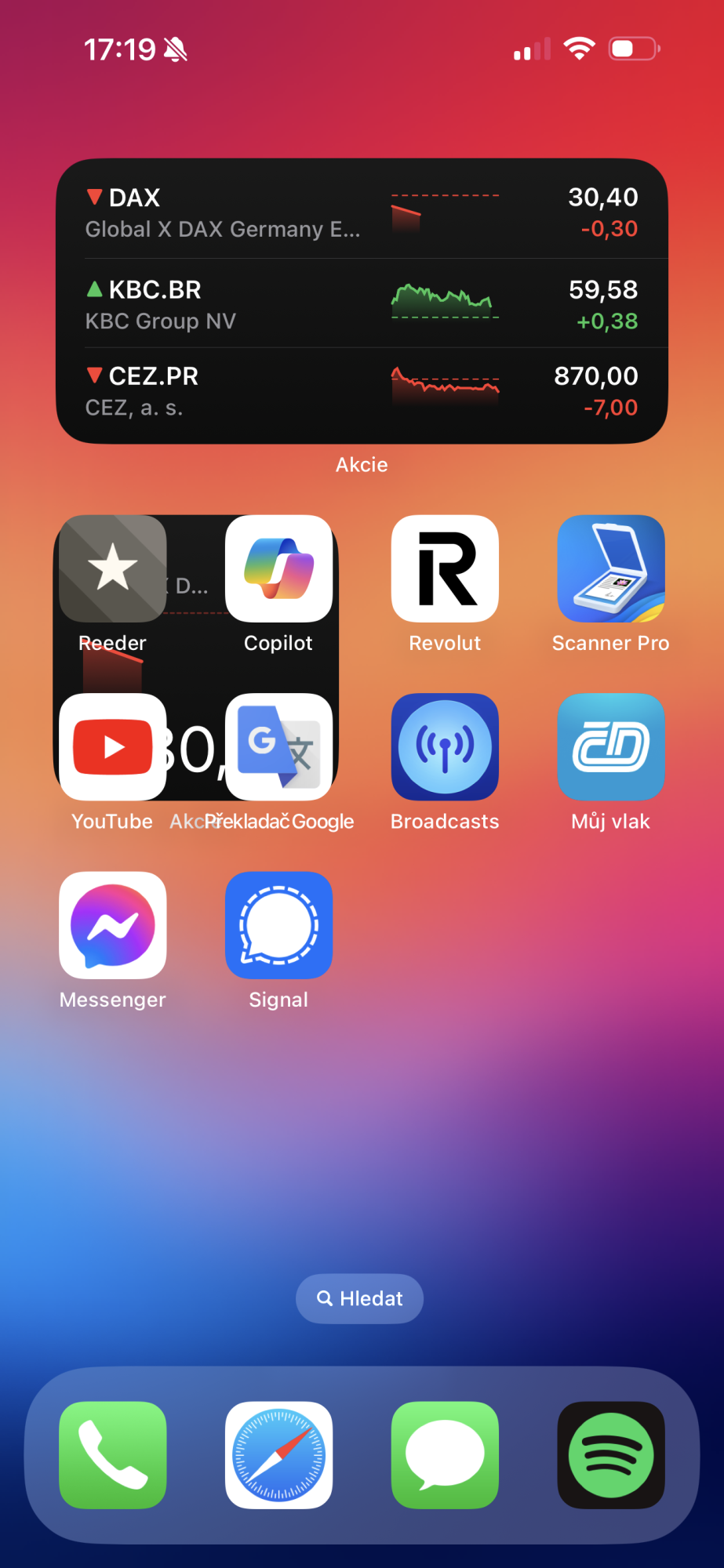The image size is (724, 1568).
Task: View KBC.BR stock details in the widget
Action: click(361, 305)
